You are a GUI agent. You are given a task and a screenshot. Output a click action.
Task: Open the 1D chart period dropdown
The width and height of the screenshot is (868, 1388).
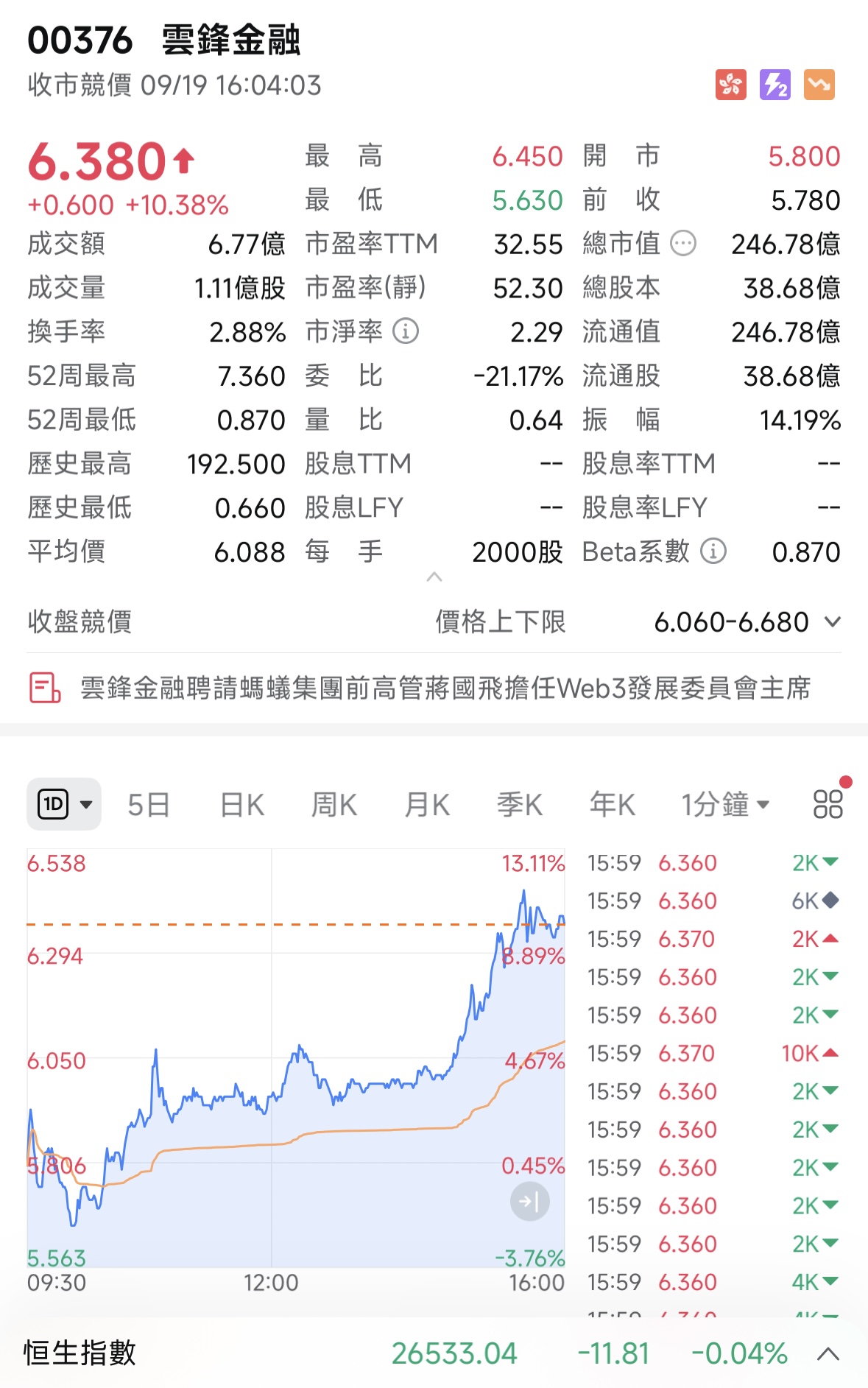point(64,804)
